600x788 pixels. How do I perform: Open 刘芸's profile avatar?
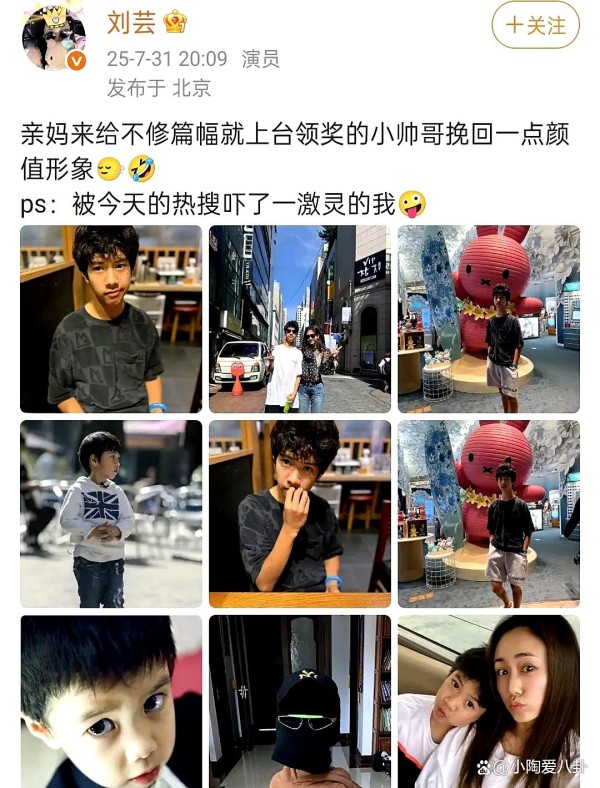coord(53,36)
